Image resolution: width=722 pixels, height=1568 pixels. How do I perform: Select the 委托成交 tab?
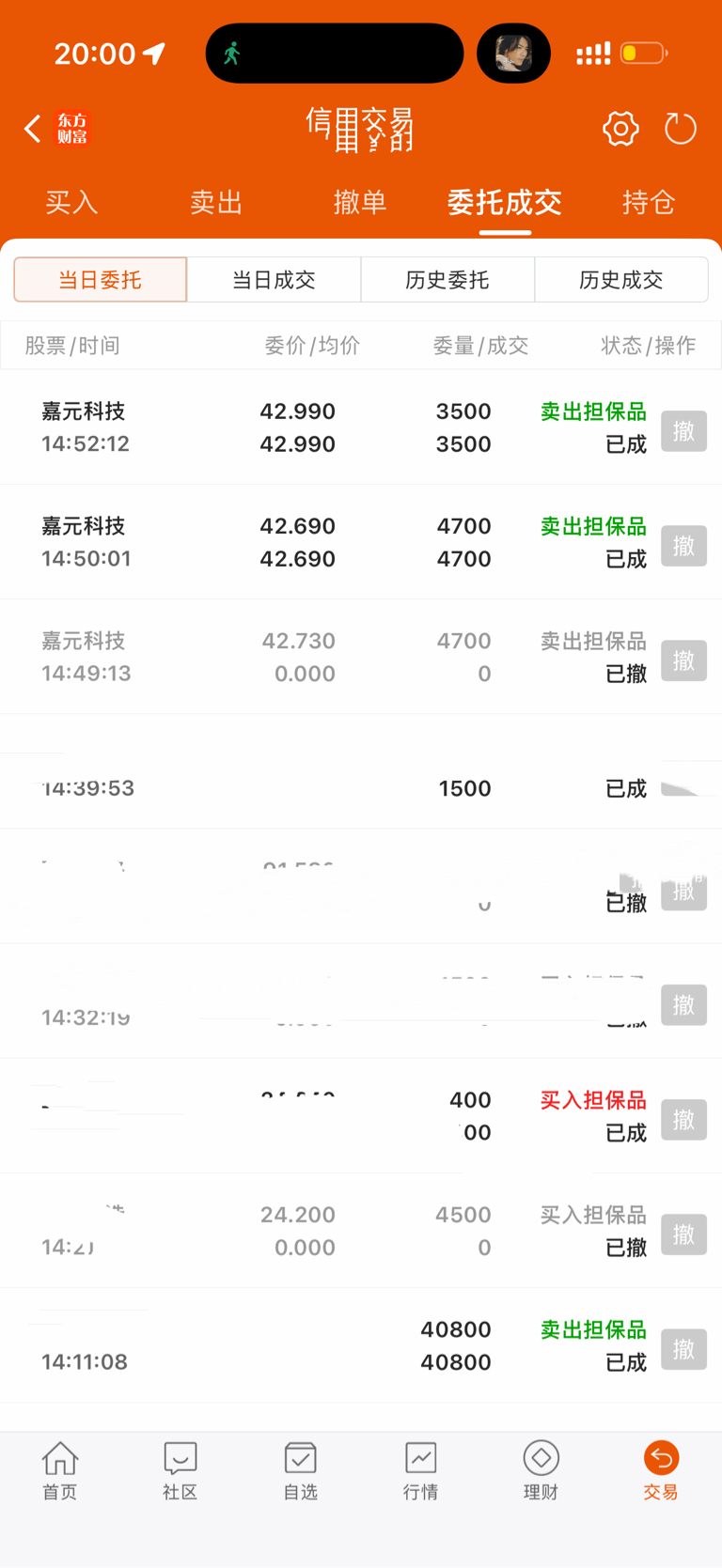(505, 202)
